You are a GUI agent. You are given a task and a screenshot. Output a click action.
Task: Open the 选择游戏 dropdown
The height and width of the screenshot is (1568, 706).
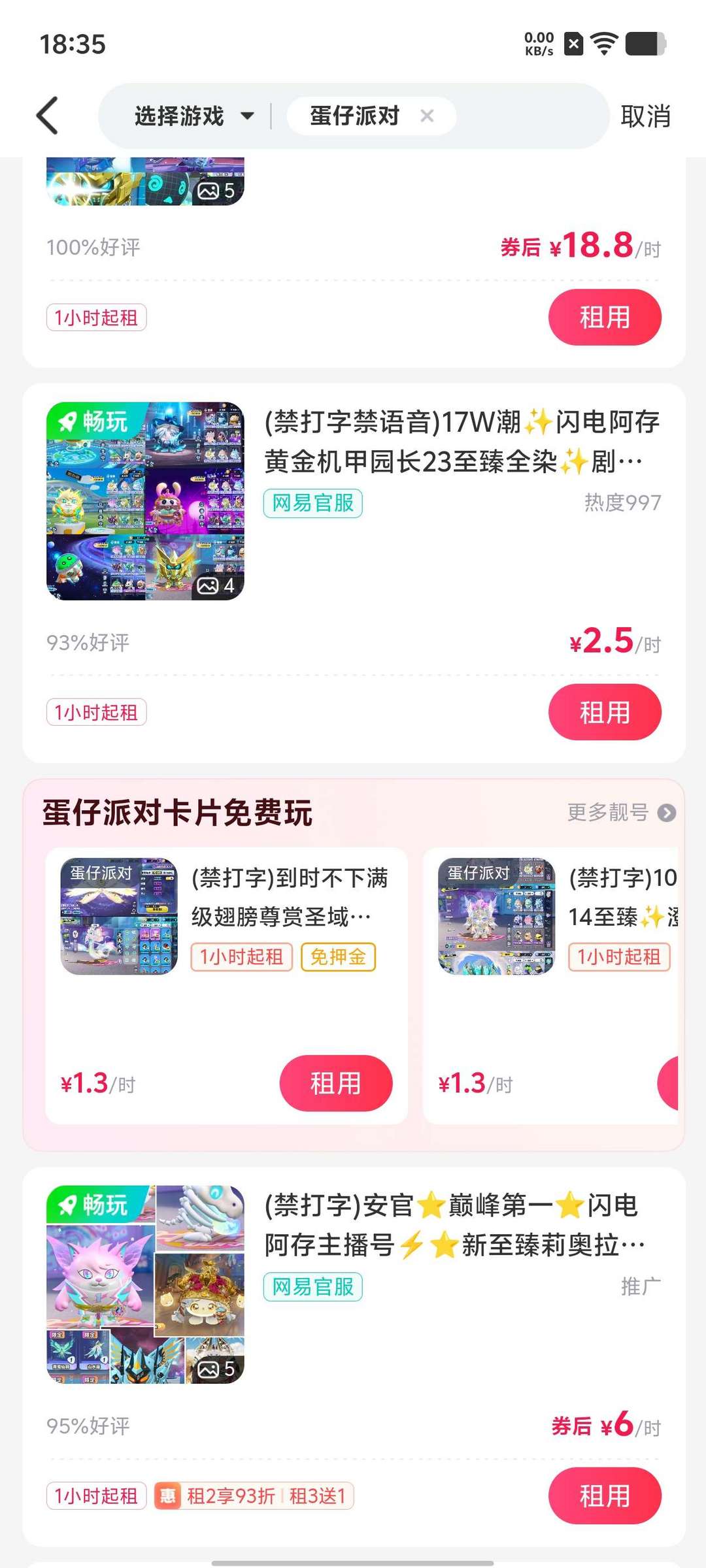coord(193,116)
